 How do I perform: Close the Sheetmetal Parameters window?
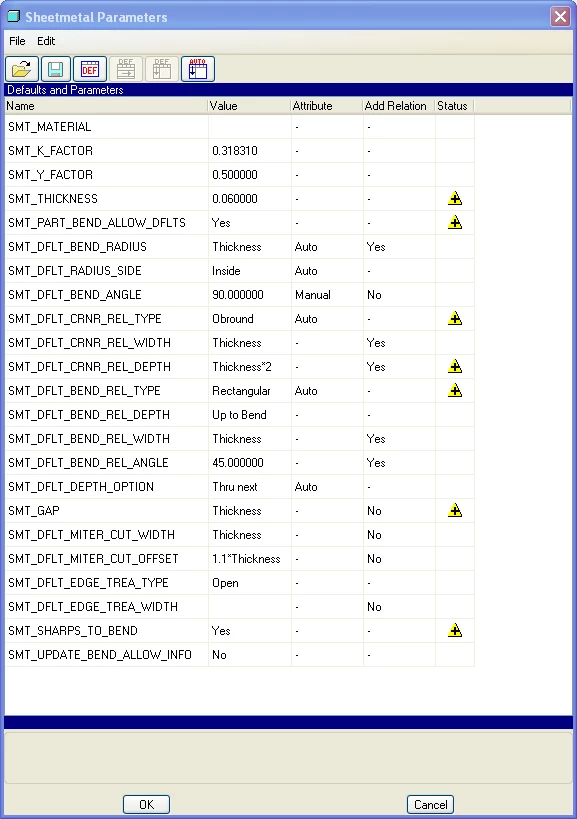[x=560, y=17]
